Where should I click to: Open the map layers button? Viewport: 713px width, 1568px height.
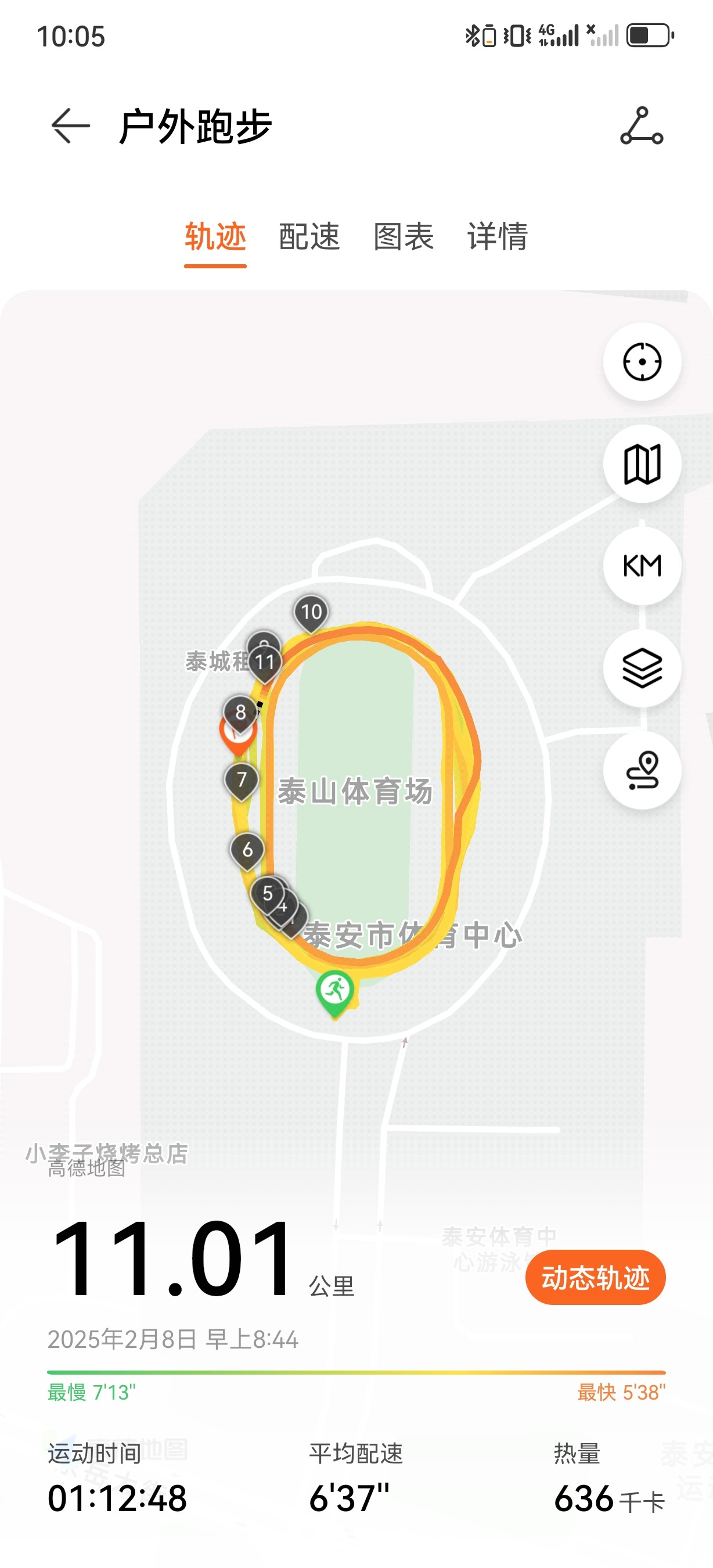coord(642,668)
